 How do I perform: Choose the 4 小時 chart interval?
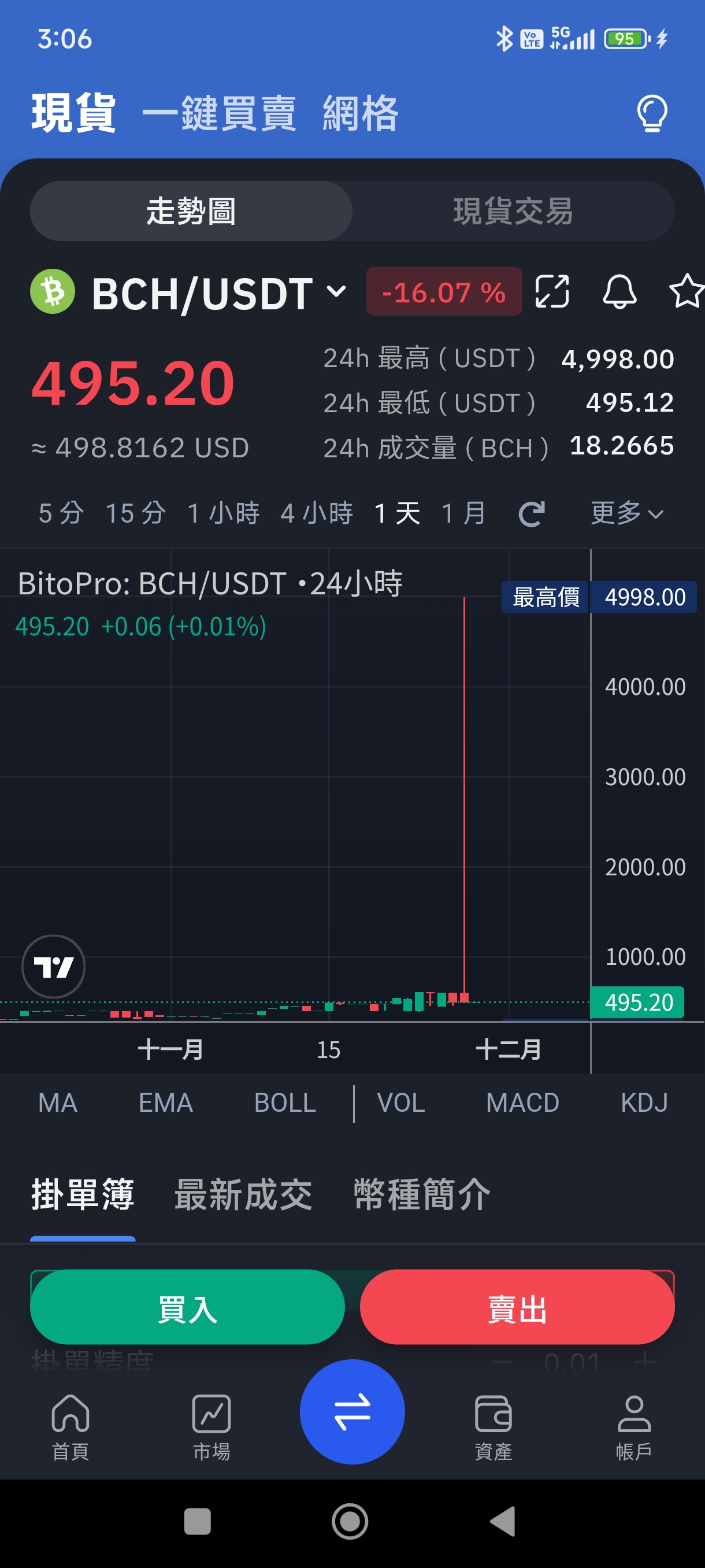point(316,512)
